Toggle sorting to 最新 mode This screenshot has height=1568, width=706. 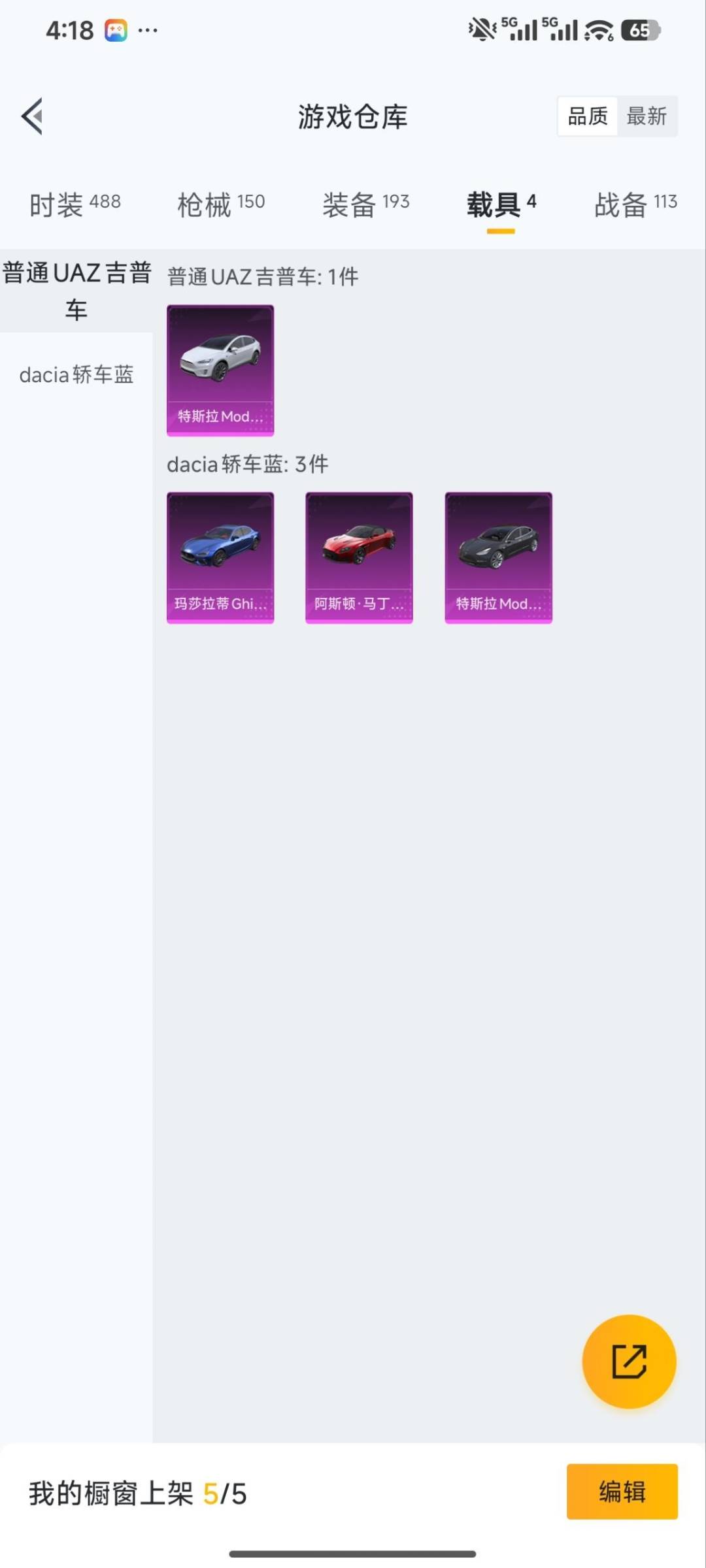(647, 116)
